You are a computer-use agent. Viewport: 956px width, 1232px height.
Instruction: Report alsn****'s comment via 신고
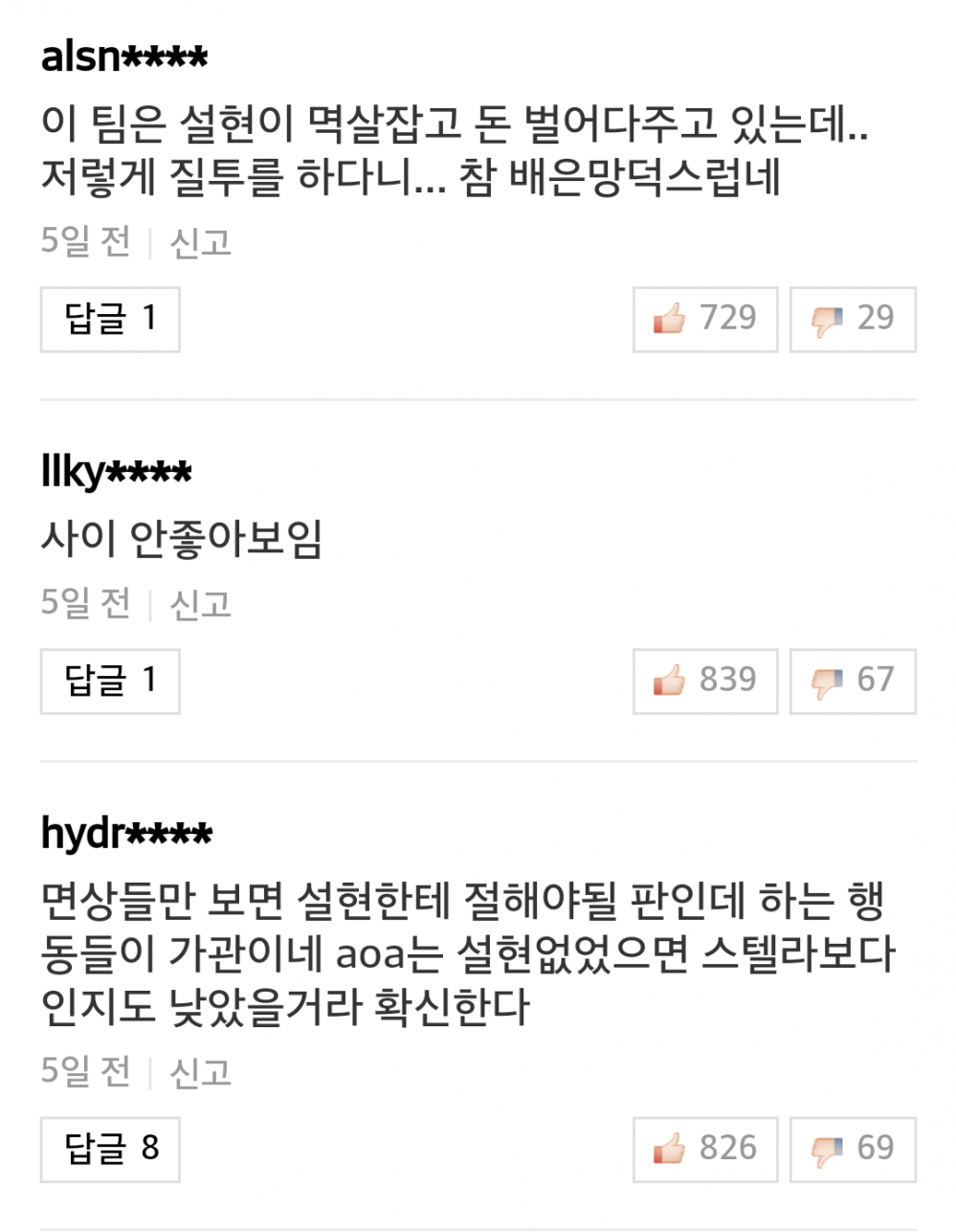coord(201,242)
